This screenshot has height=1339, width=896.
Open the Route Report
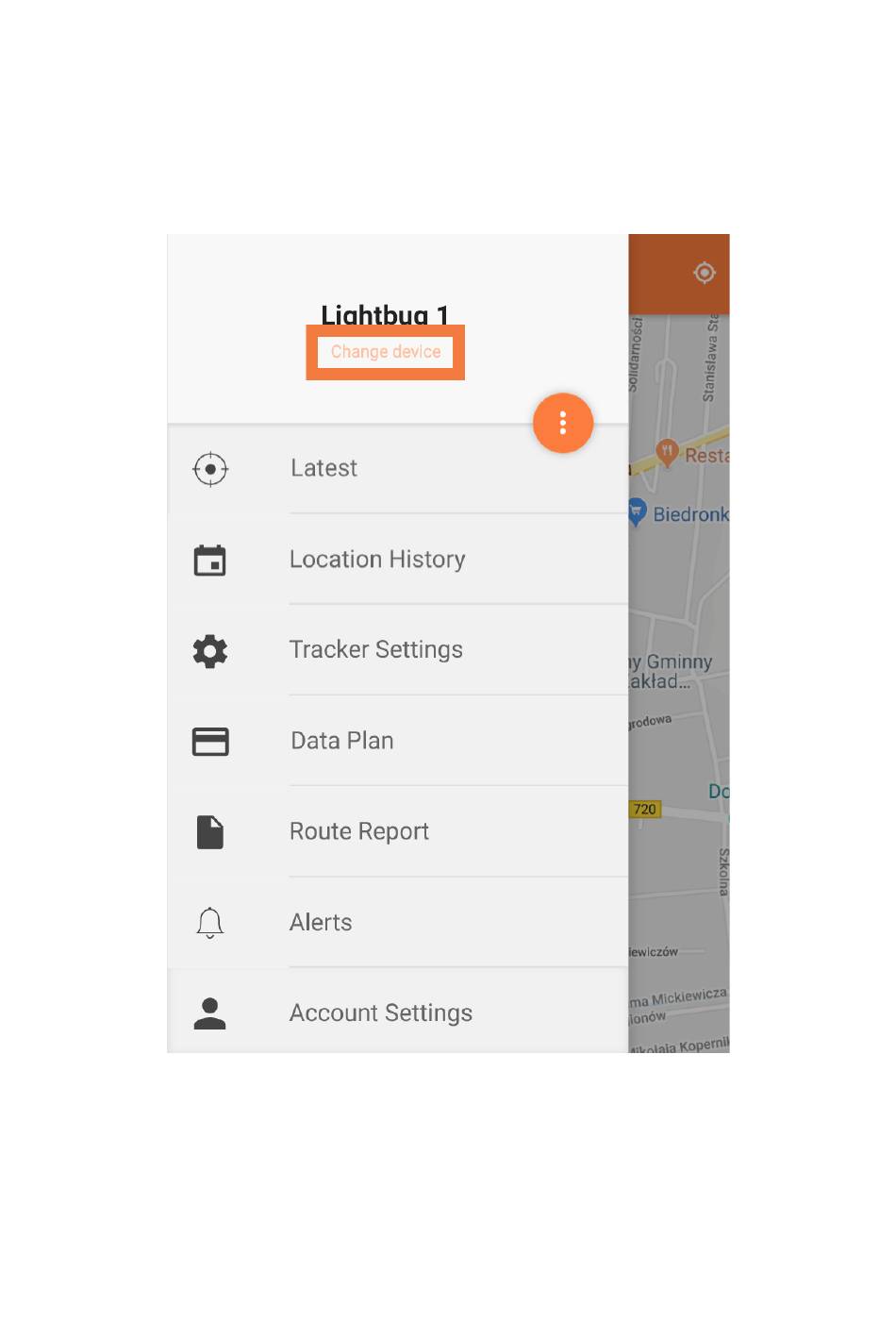[398, 831]
